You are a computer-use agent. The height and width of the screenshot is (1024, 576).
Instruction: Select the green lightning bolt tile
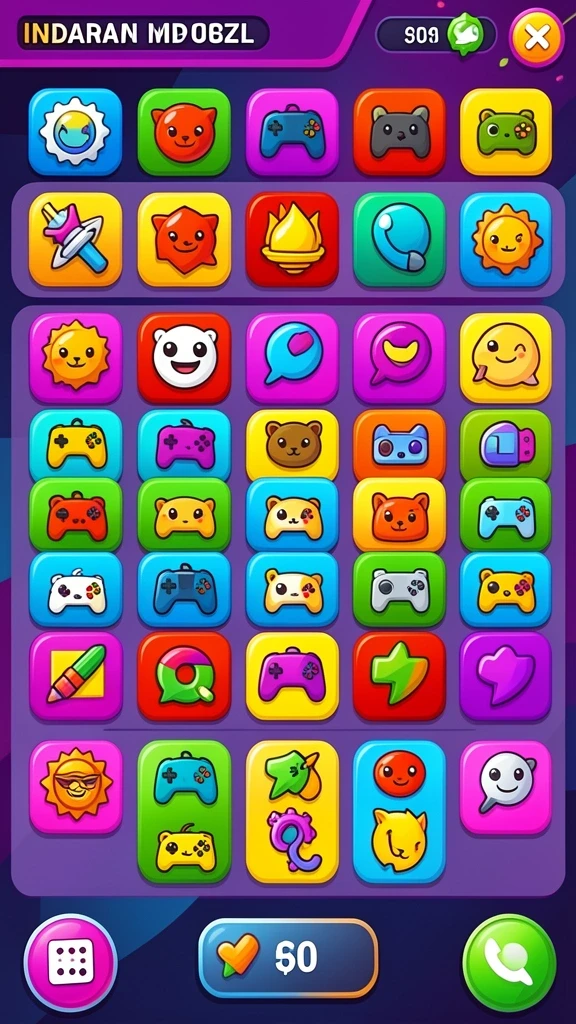(399, 675)
